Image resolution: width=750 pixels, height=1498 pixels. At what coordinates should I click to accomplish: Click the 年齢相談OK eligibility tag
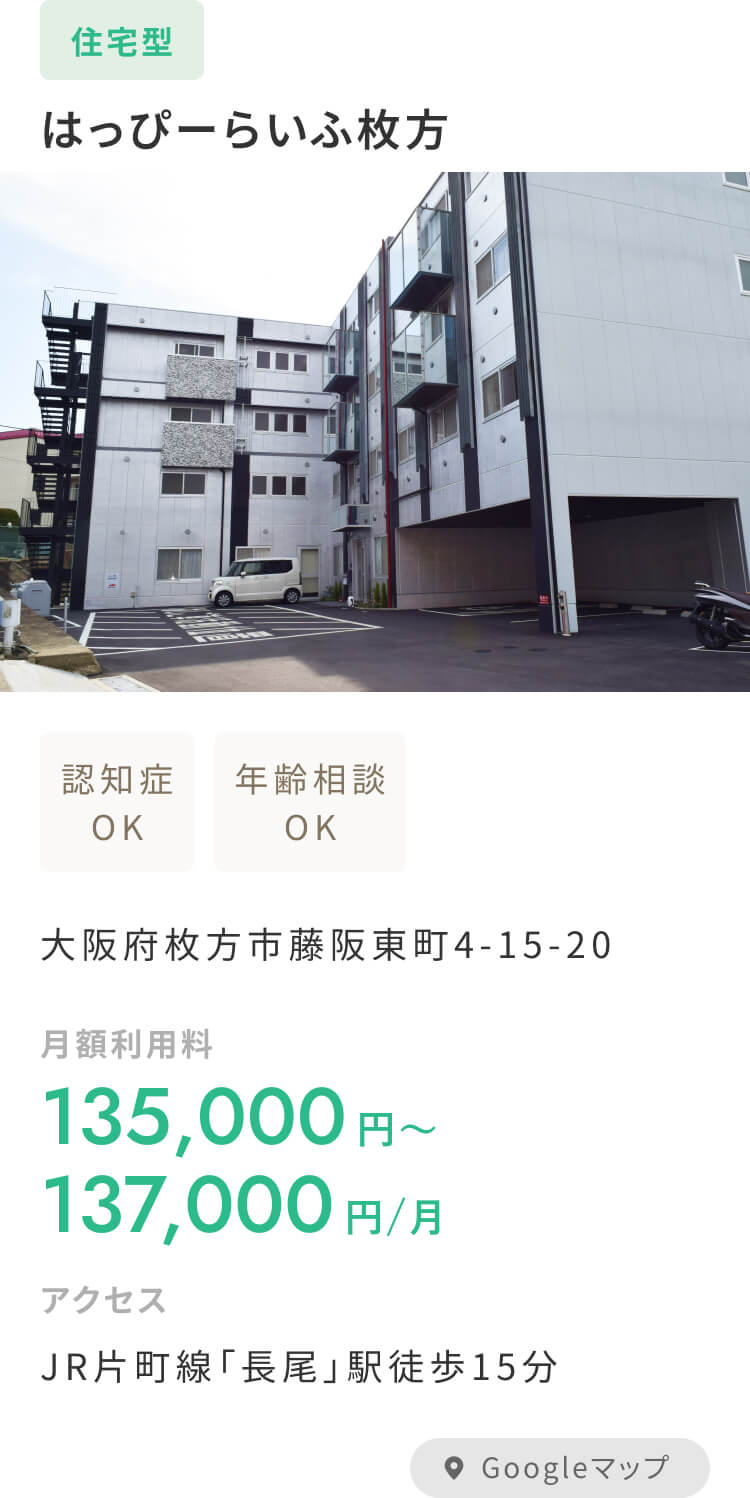(x=309, y=801)
